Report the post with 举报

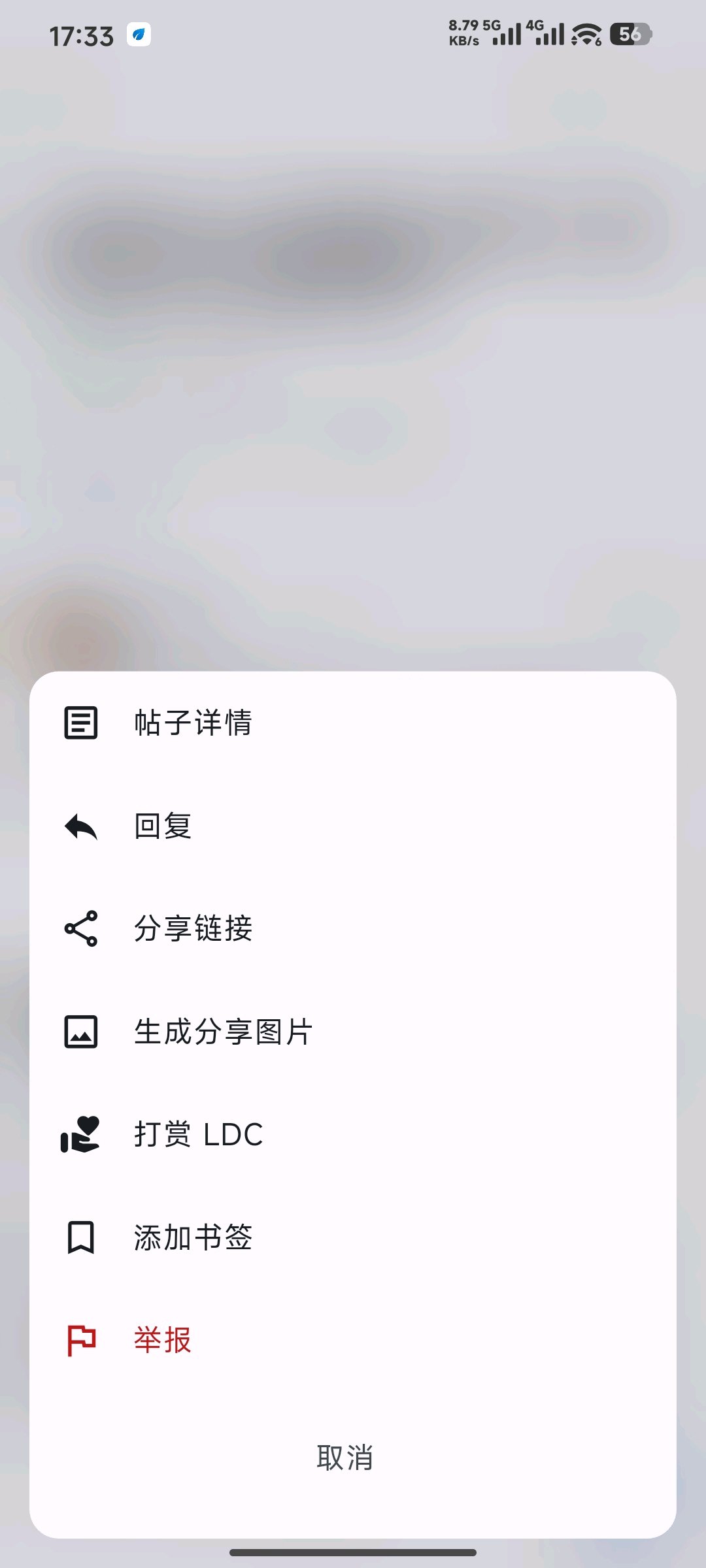353,1340
